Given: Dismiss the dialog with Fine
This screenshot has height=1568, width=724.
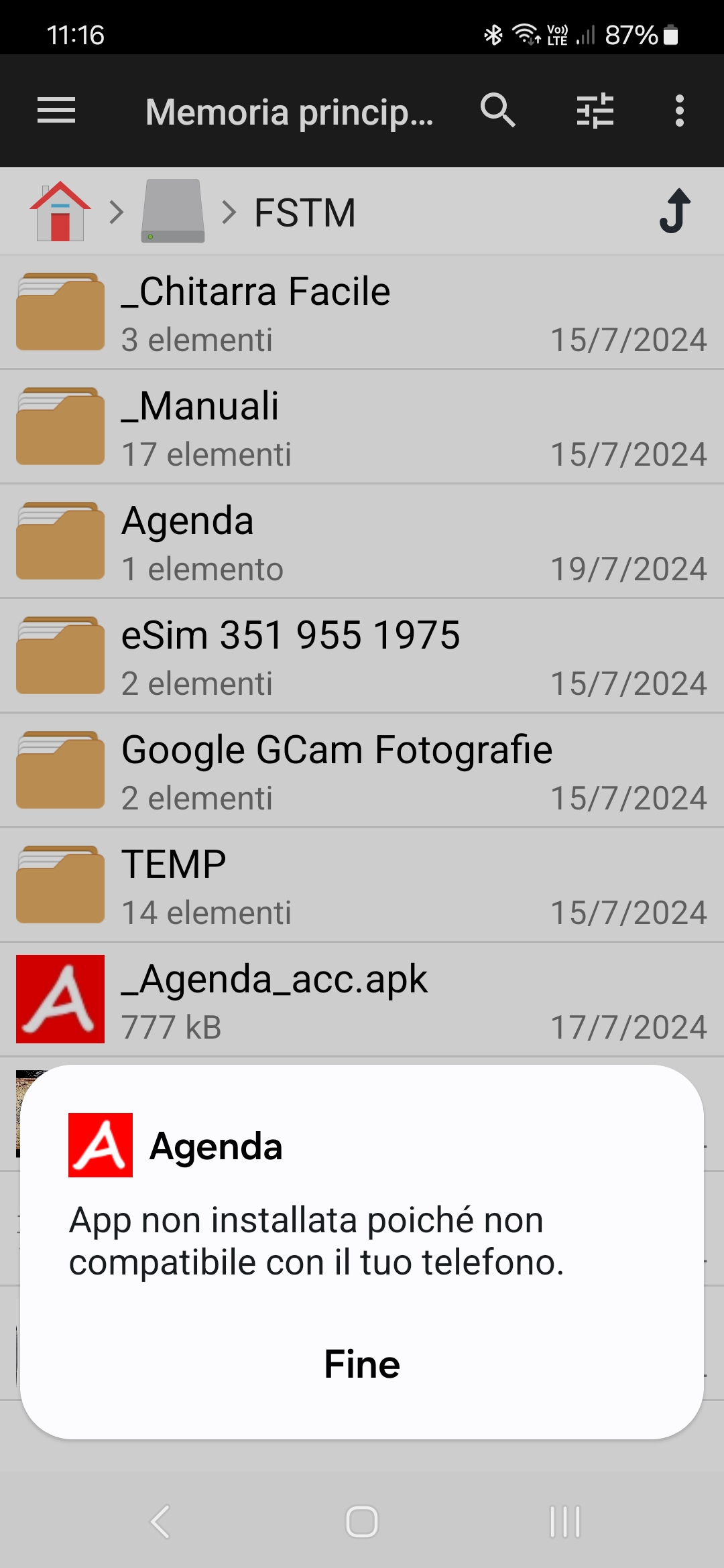Looking at the screenshot, I should pos(362,1364).
